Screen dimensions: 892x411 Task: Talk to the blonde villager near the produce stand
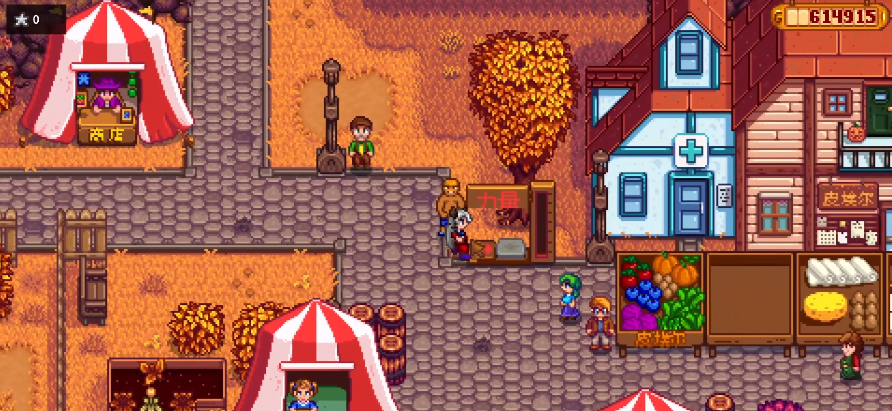pos(600,322)
